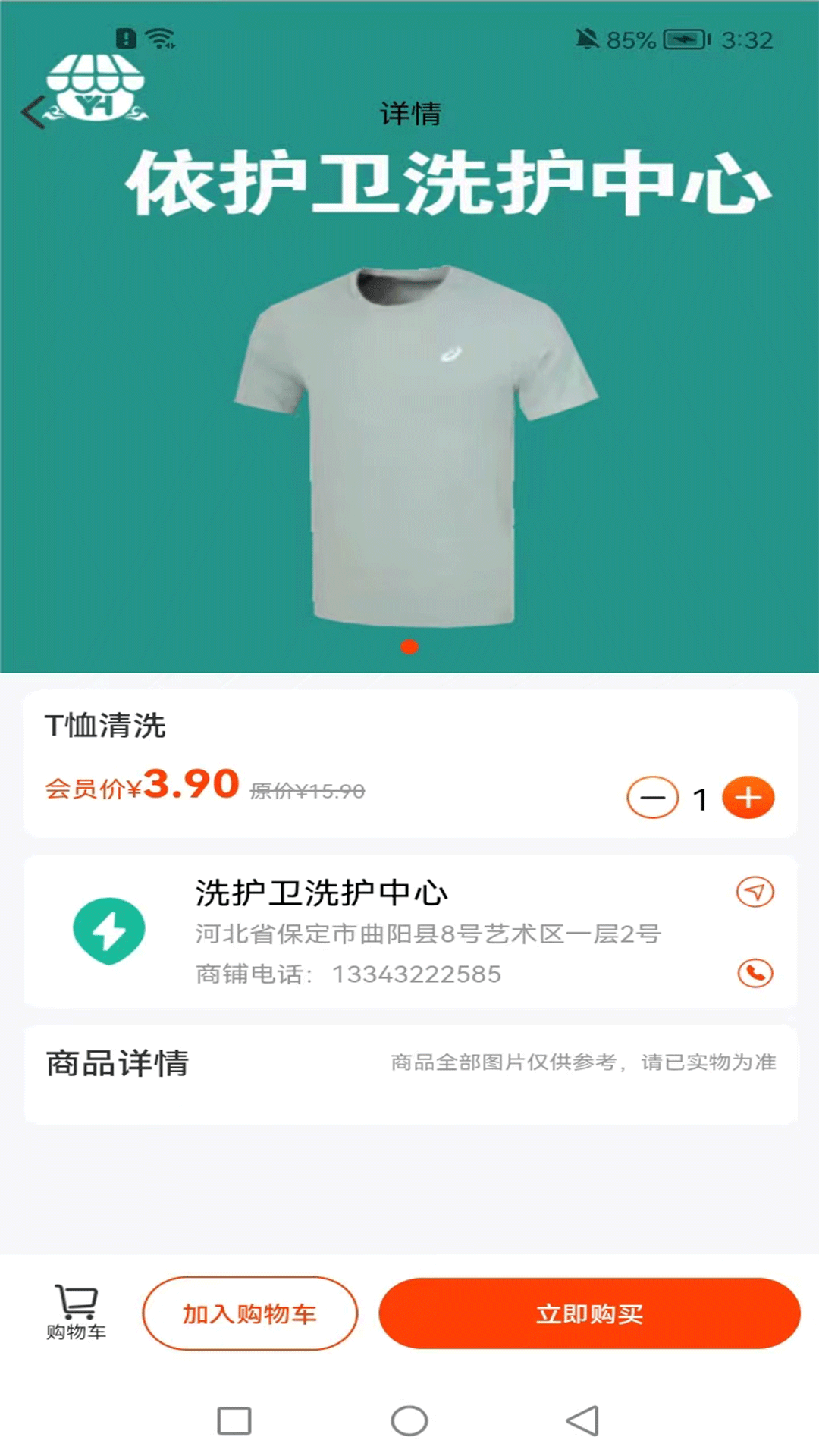The width and height of the screenshot is (819, 1456).
Task: Decrease quantity with the minus button
Action: pos(652,797)
